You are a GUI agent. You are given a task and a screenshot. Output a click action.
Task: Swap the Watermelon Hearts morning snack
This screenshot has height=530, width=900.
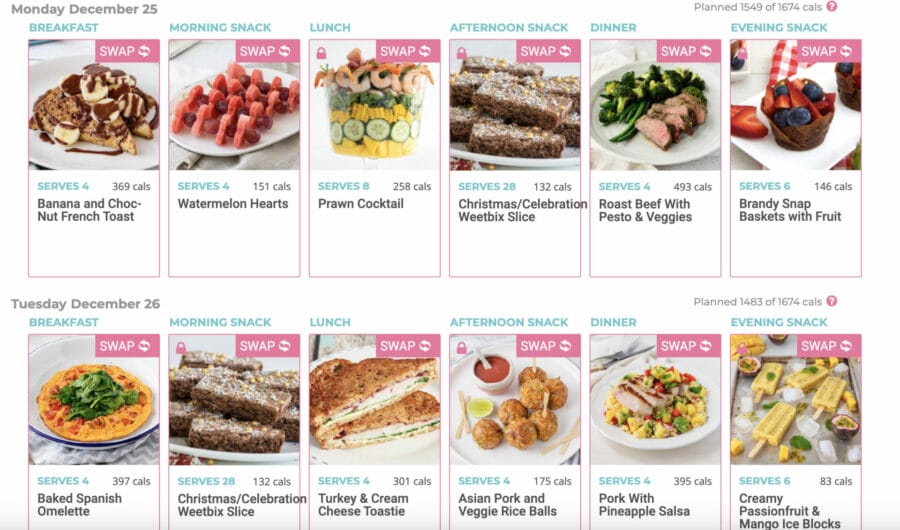266,51
